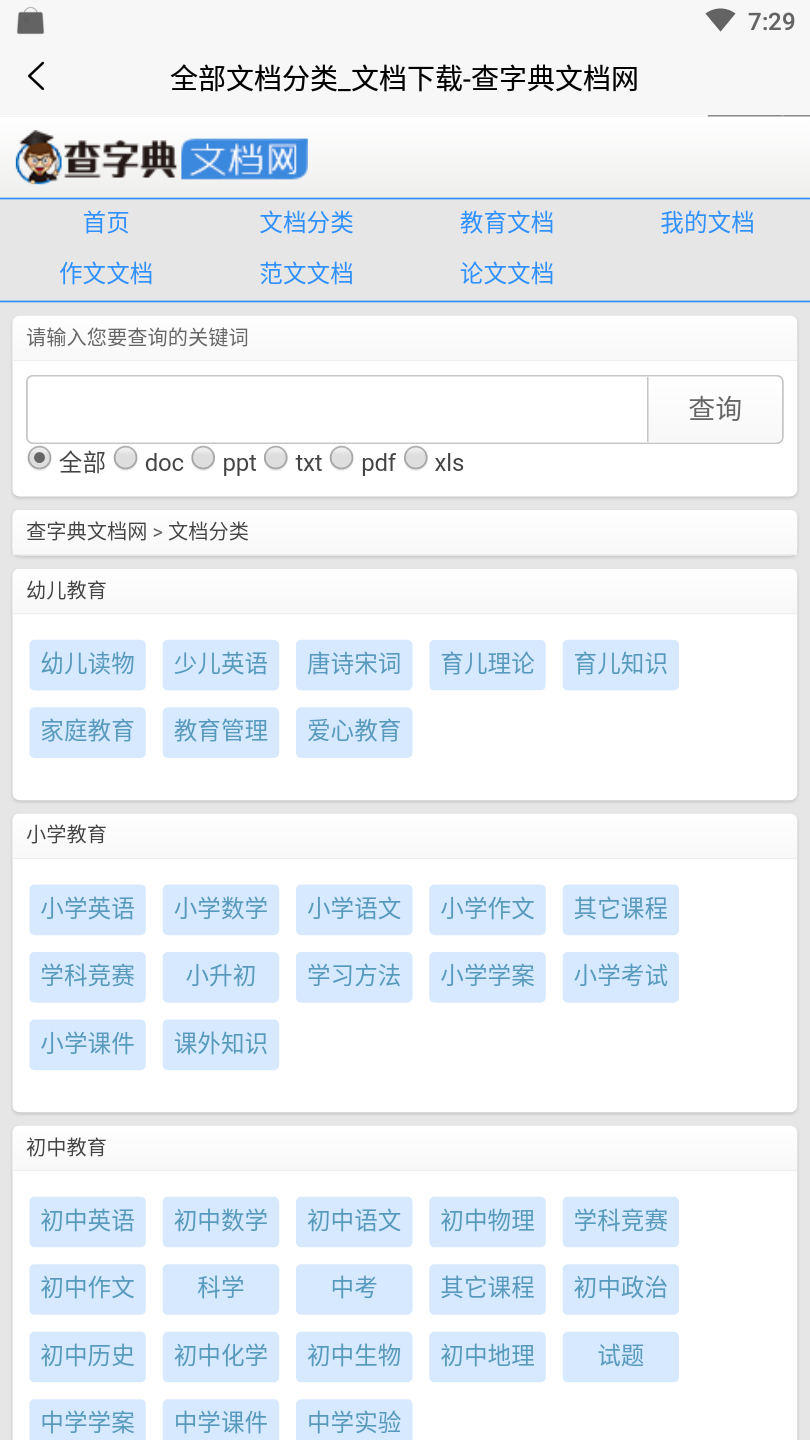Open the 课外知识 category
This screenshot has height=1440, width=810.
click(221, 1045)
